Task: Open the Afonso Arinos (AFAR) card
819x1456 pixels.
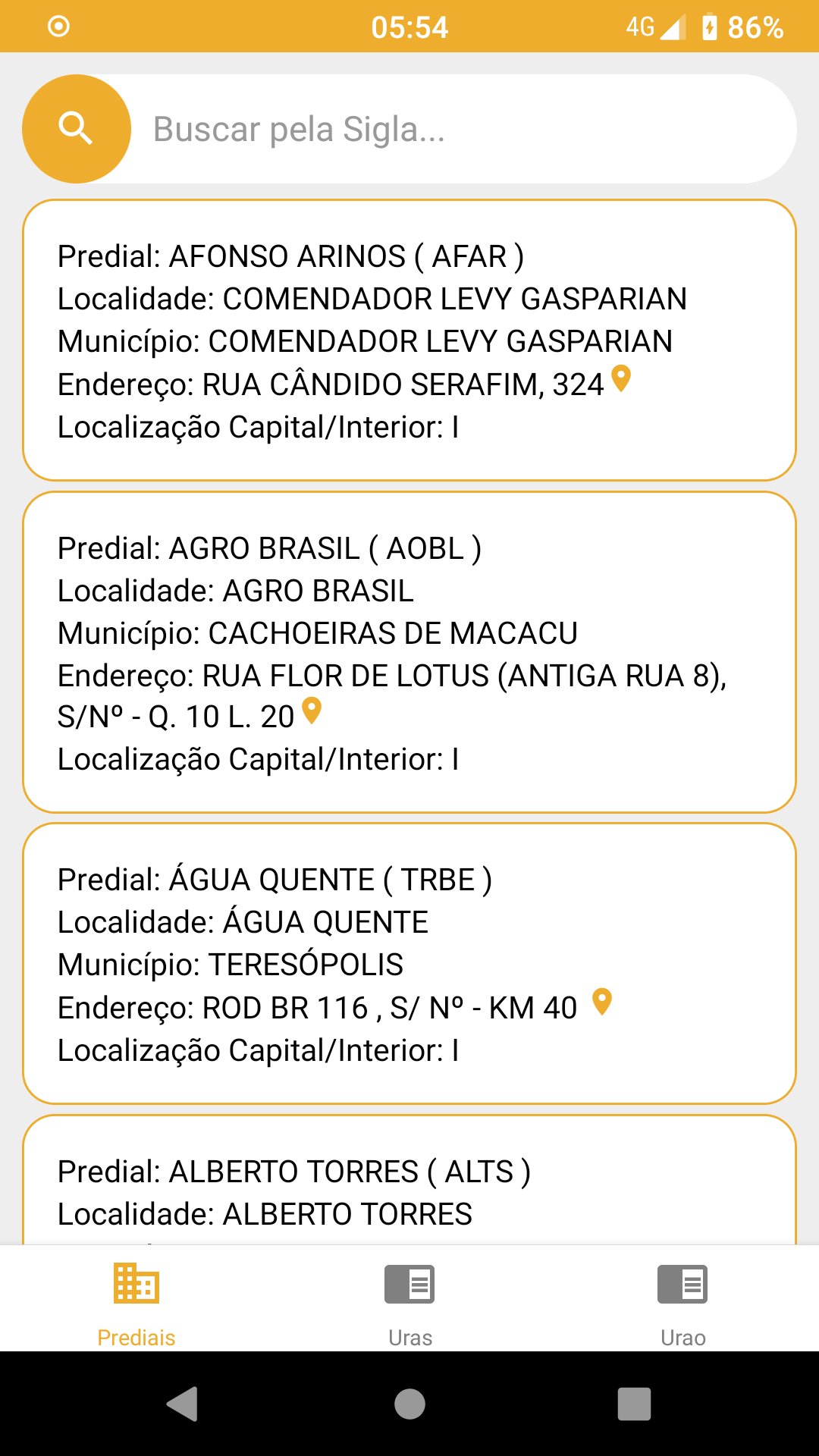Action: click(x=409, y=340)
